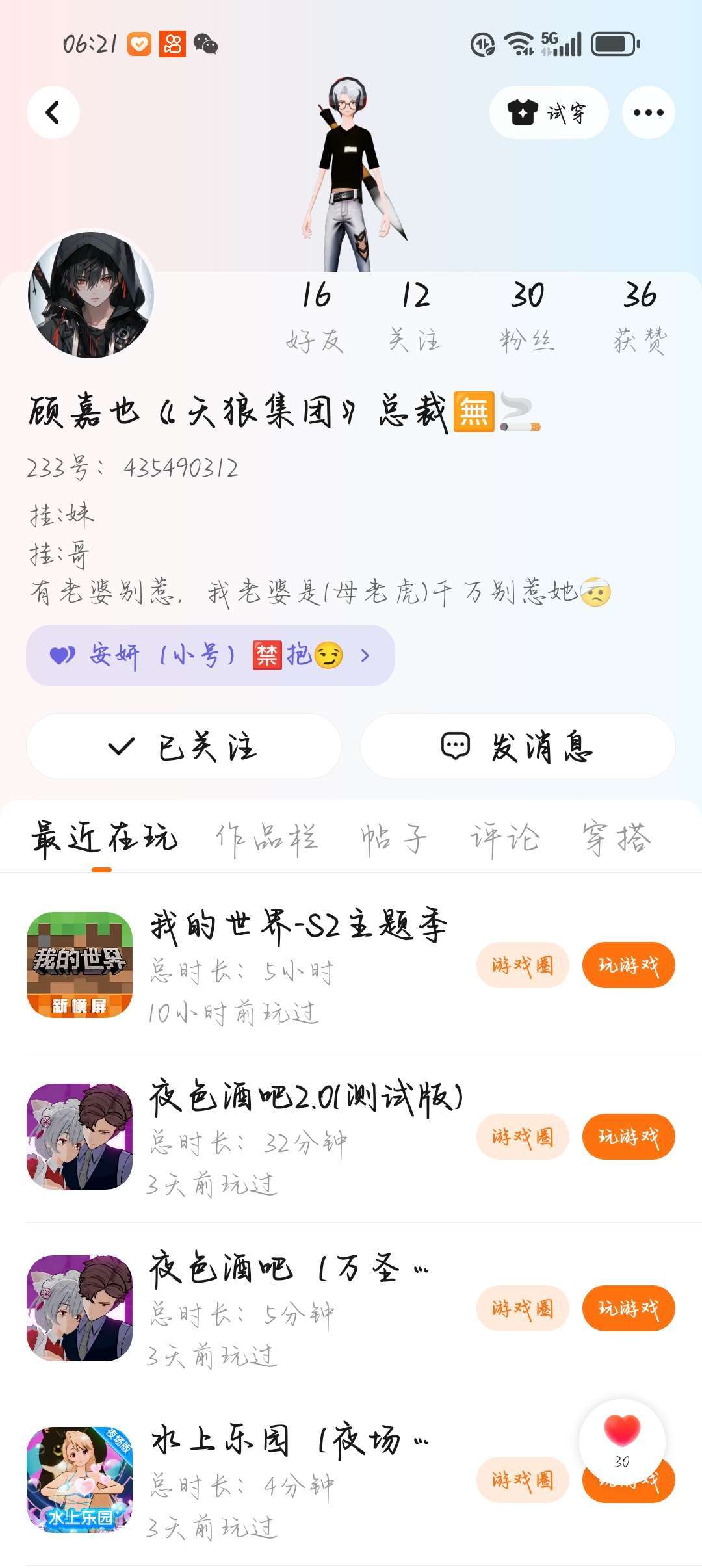Screen dimensions: 702x1568
Task: Go back using the top-left arrow
Action: [53, 112]
